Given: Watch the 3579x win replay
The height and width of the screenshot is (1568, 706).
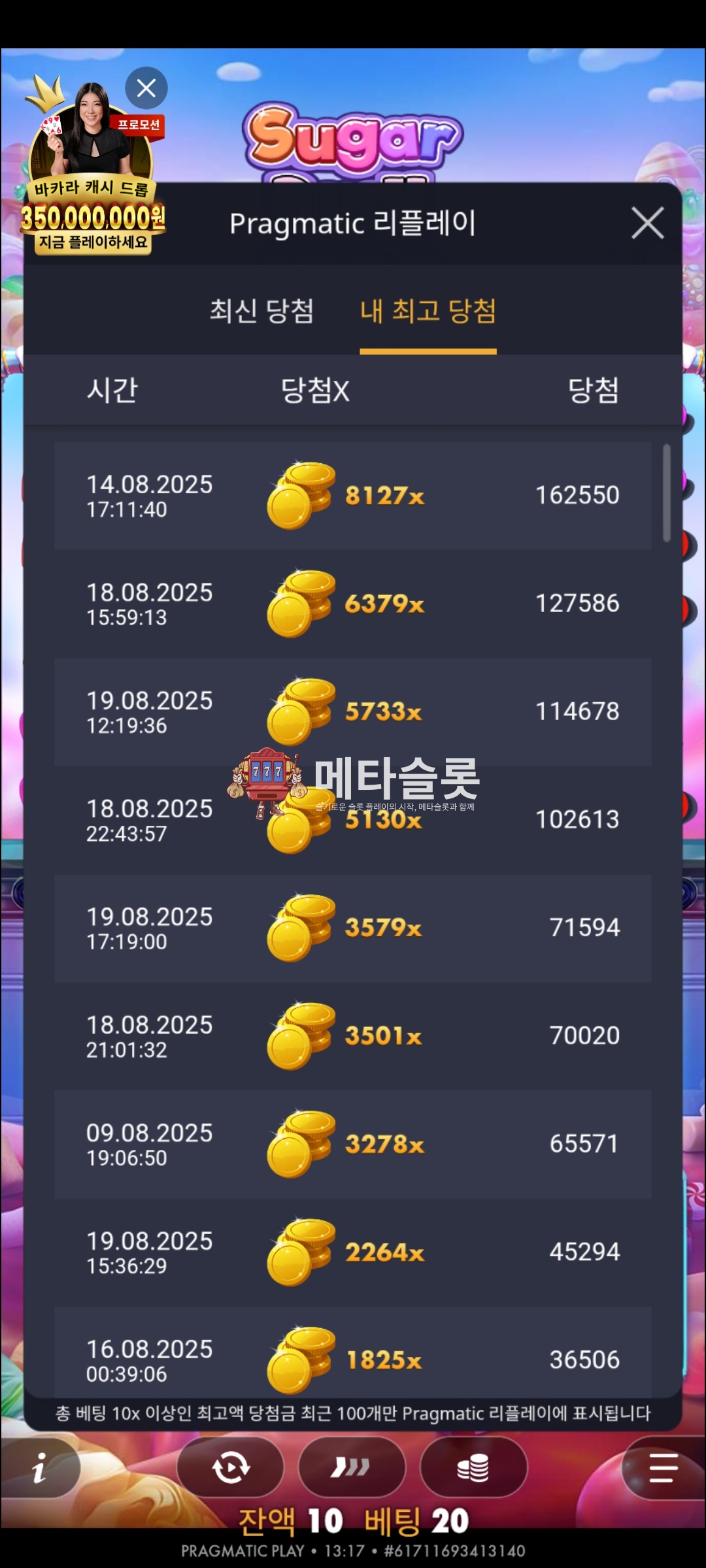Looking at the screenshot, I should [x=353, y=928].
